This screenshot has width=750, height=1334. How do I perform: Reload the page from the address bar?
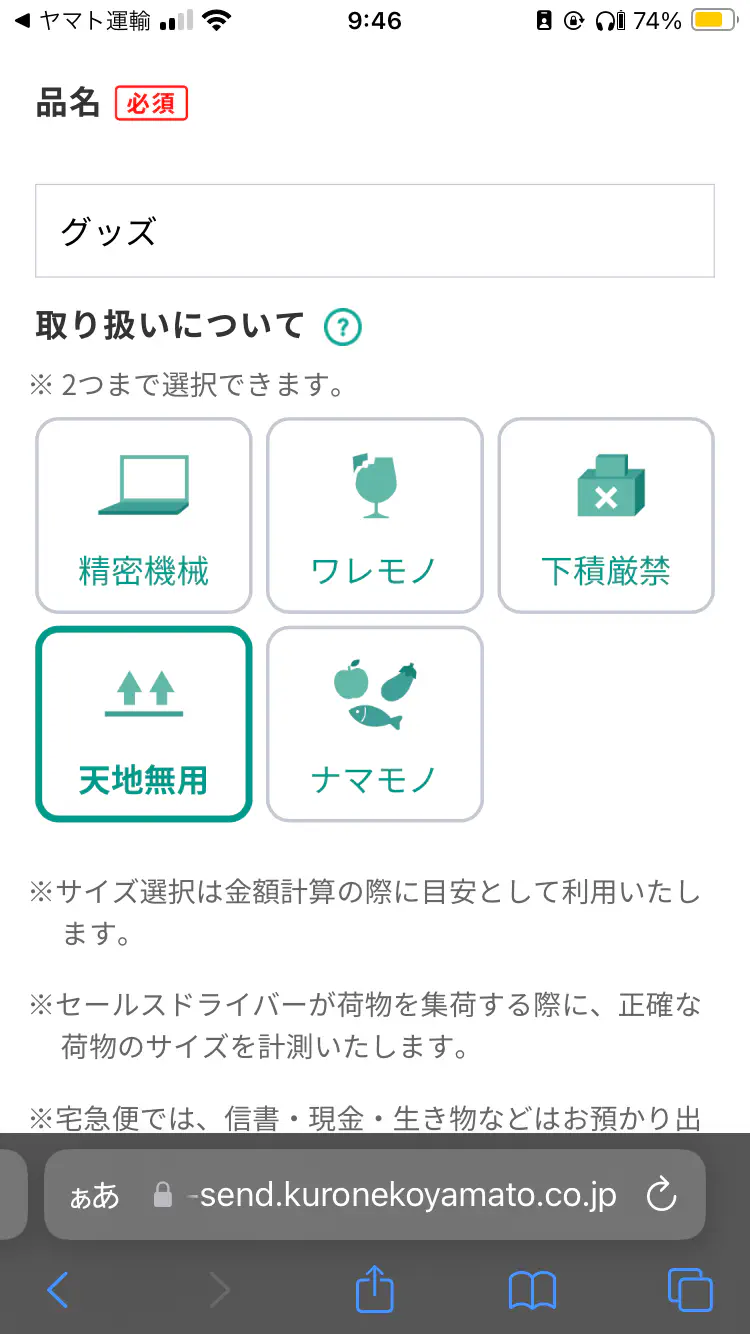coord(661,1195)
